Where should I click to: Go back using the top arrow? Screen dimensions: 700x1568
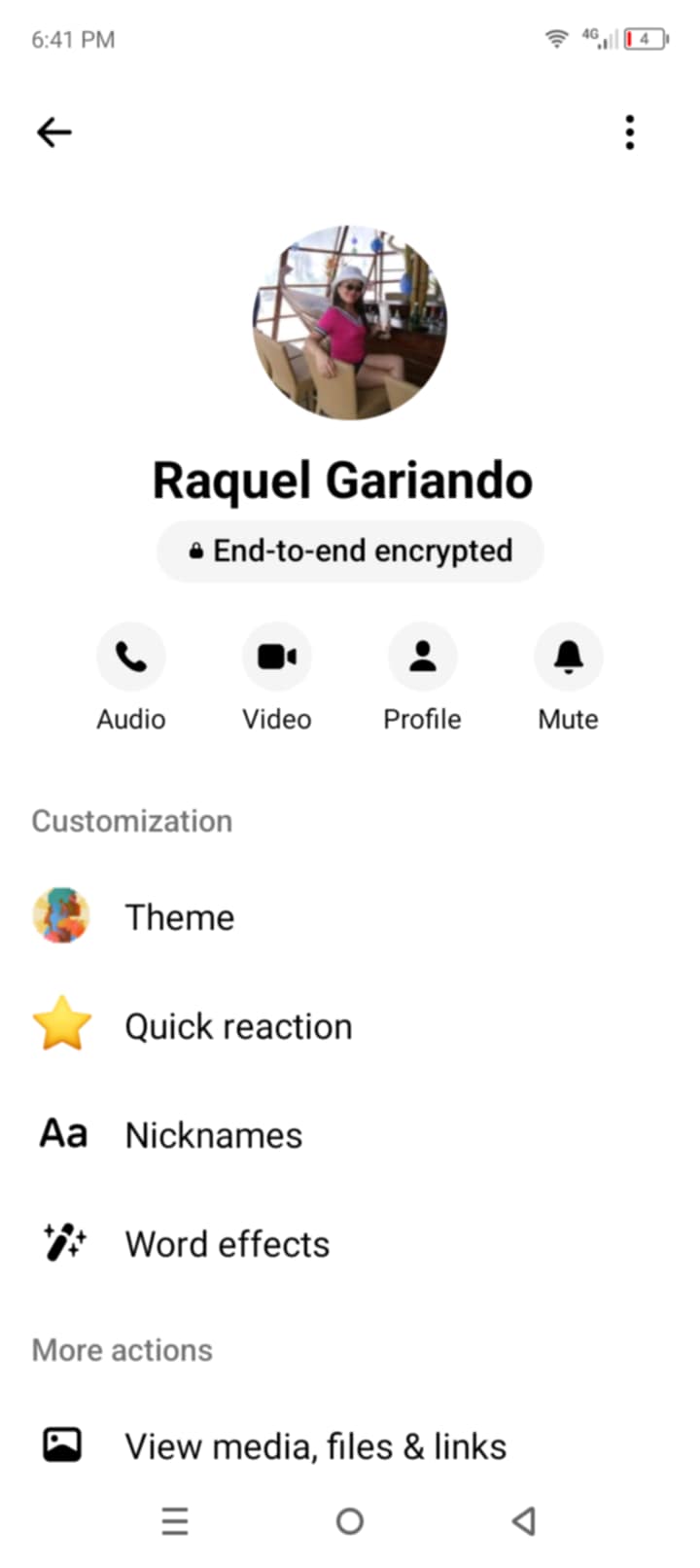[x=54, y=132]
